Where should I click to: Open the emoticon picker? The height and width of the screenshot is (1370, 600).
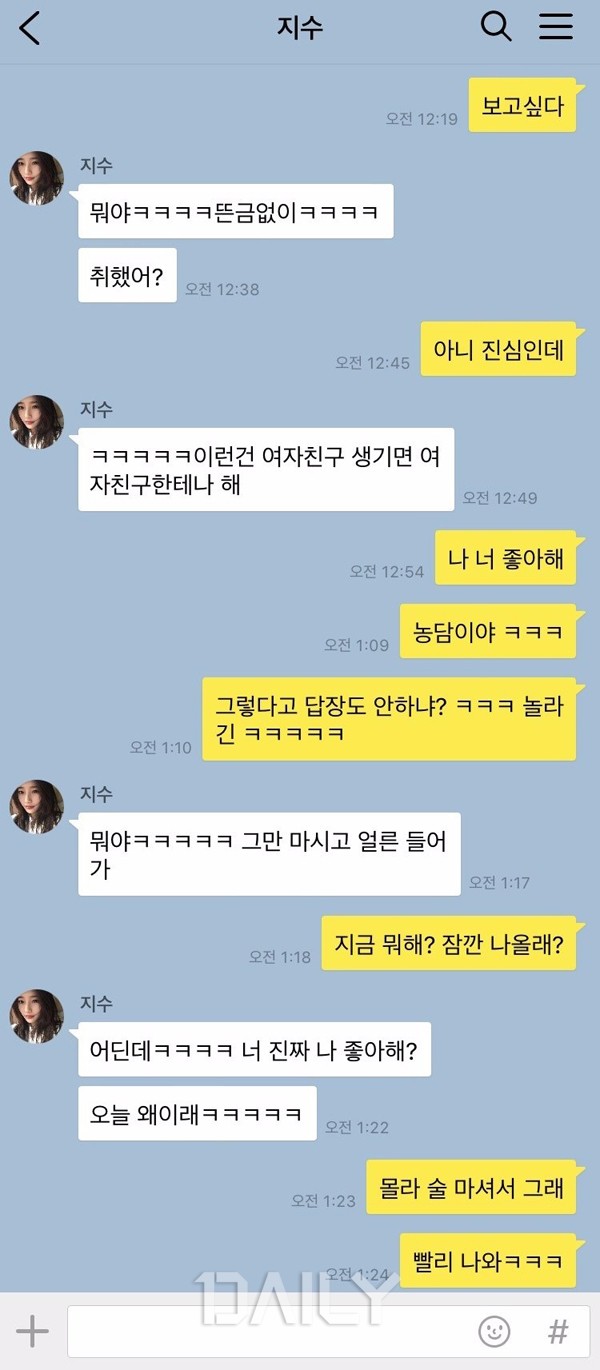[x=494, y=1331]
